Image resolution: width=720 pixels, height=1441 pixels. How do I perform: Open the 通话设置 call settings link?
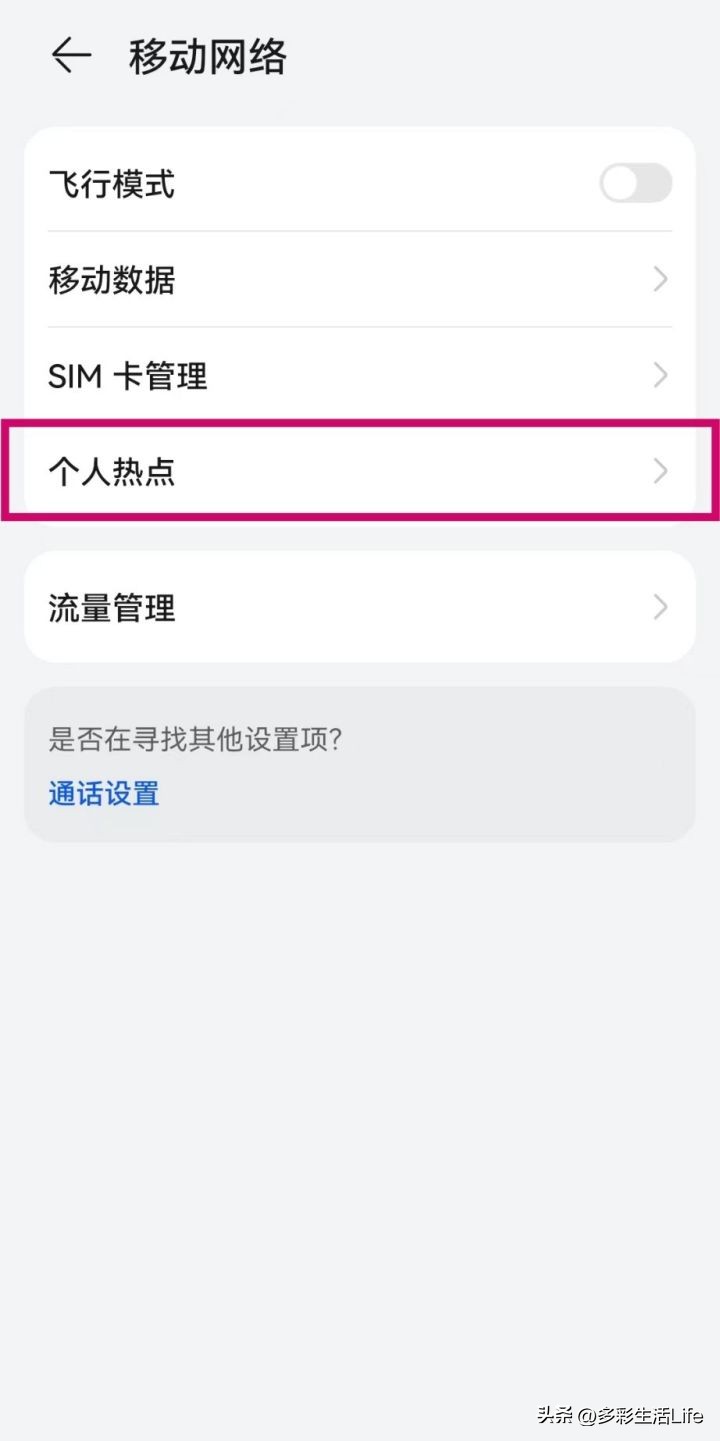click(x=102, y=793)
